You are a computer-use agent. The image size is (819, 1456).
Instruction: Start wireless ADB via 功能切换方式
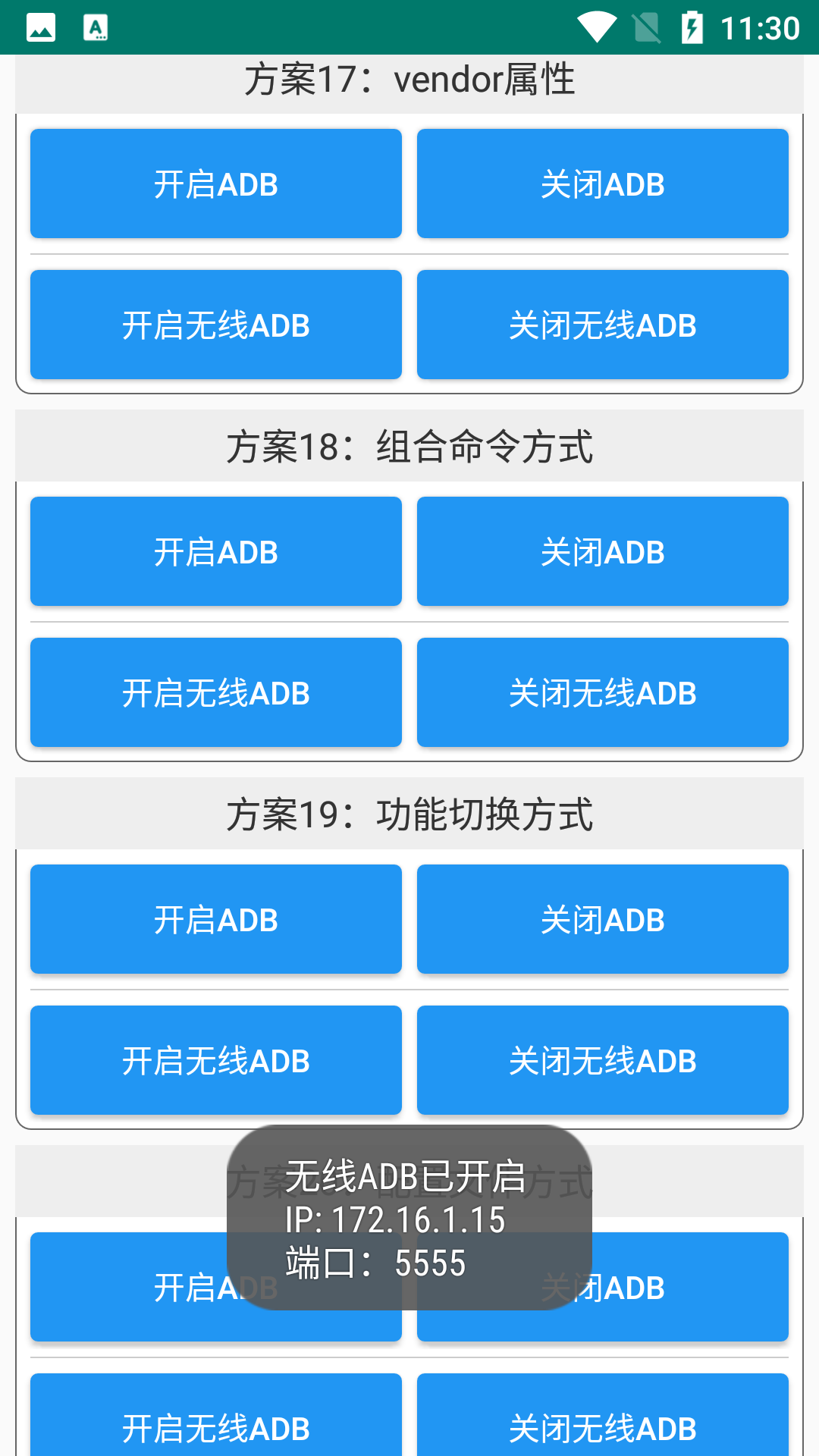click(x=215, y=1060)
